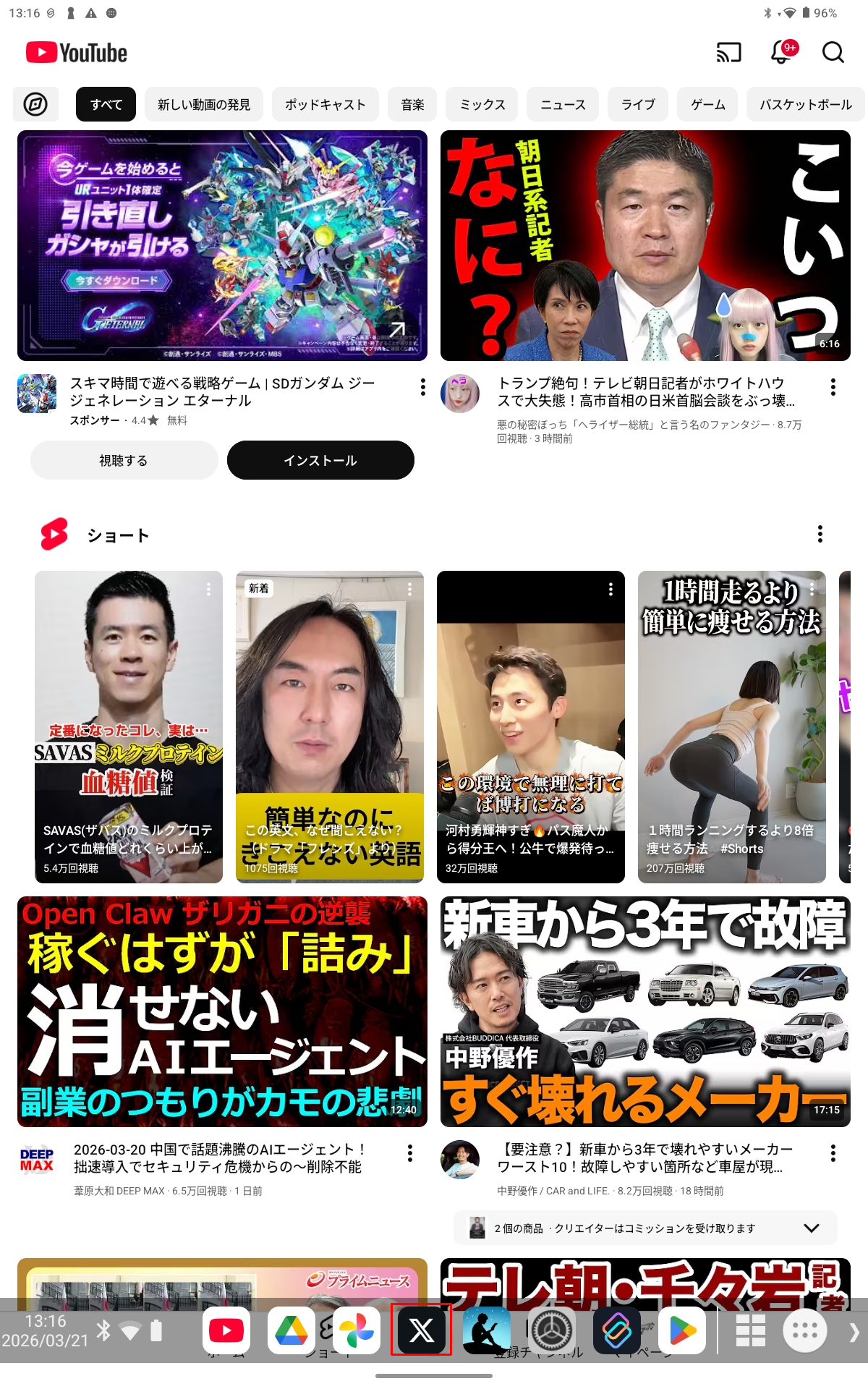Image resolution: width=868 pixels, height=1389 pixels.
Task: Open the SAVAS ミルクプロテイン short
Action: coord(129,726)
